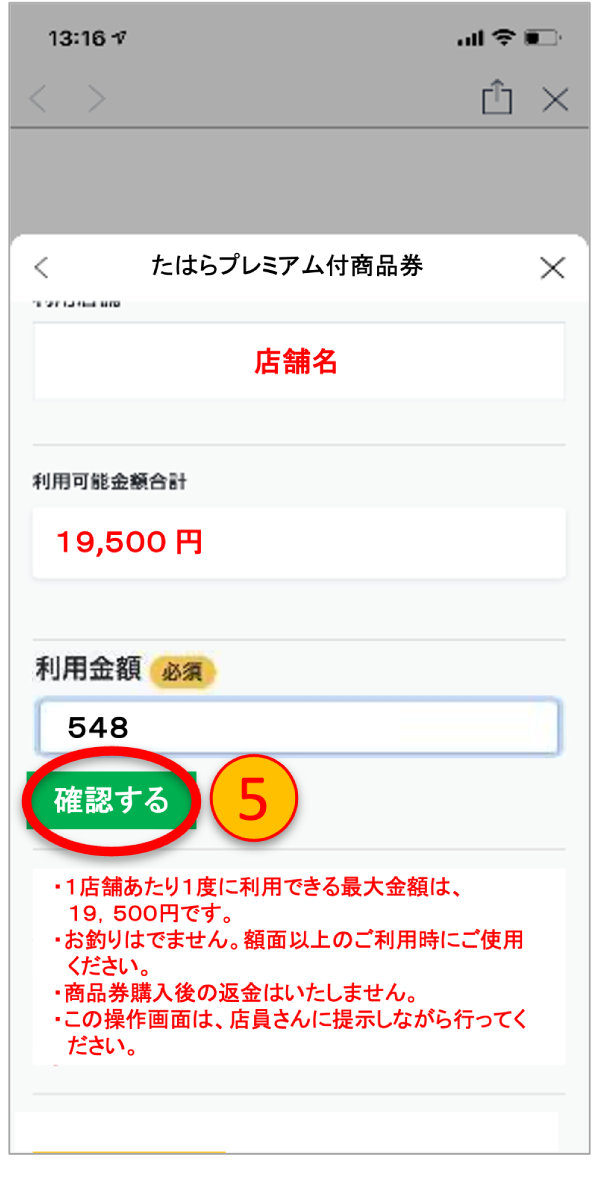Navigate forward in the browser toolbar

point(95,98)
